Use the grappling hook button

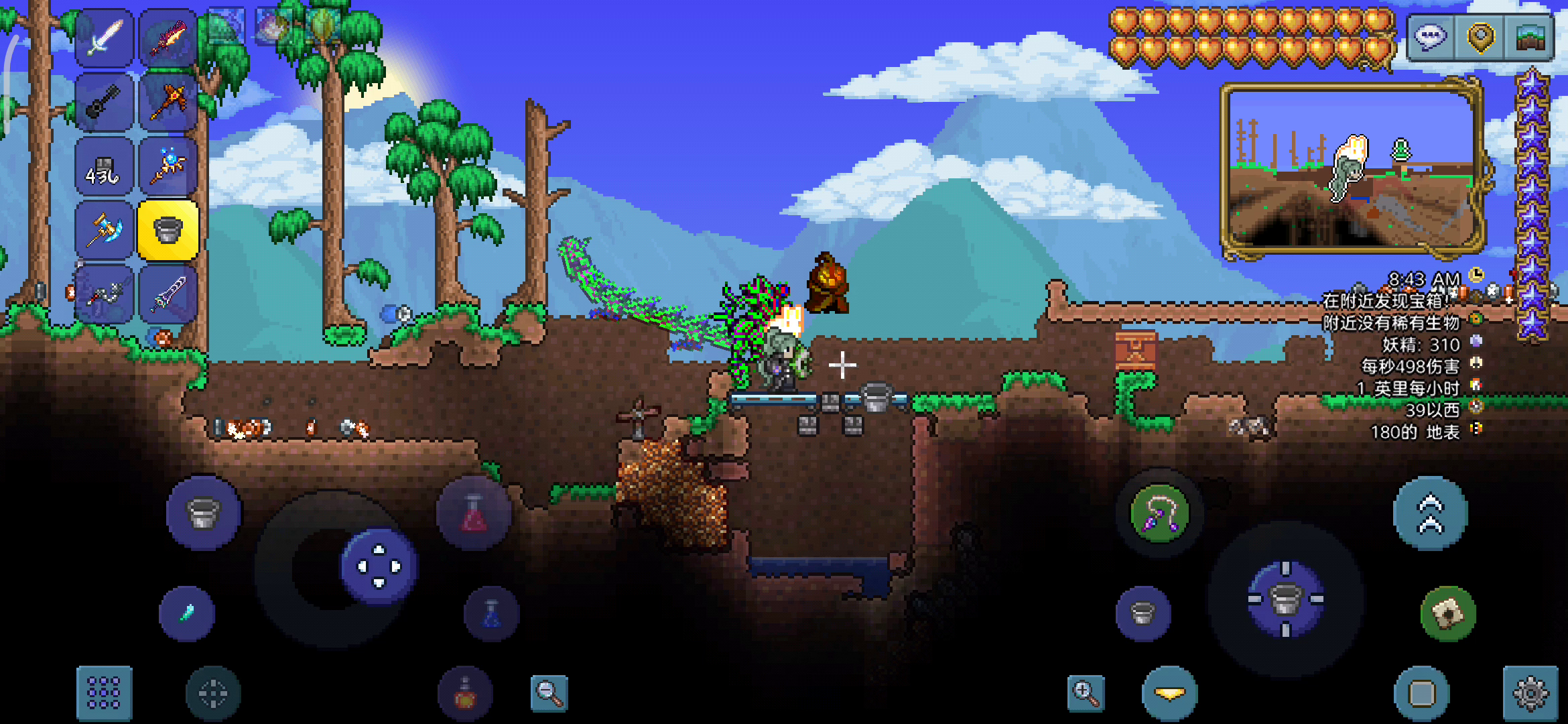[x=1159, y=514]
